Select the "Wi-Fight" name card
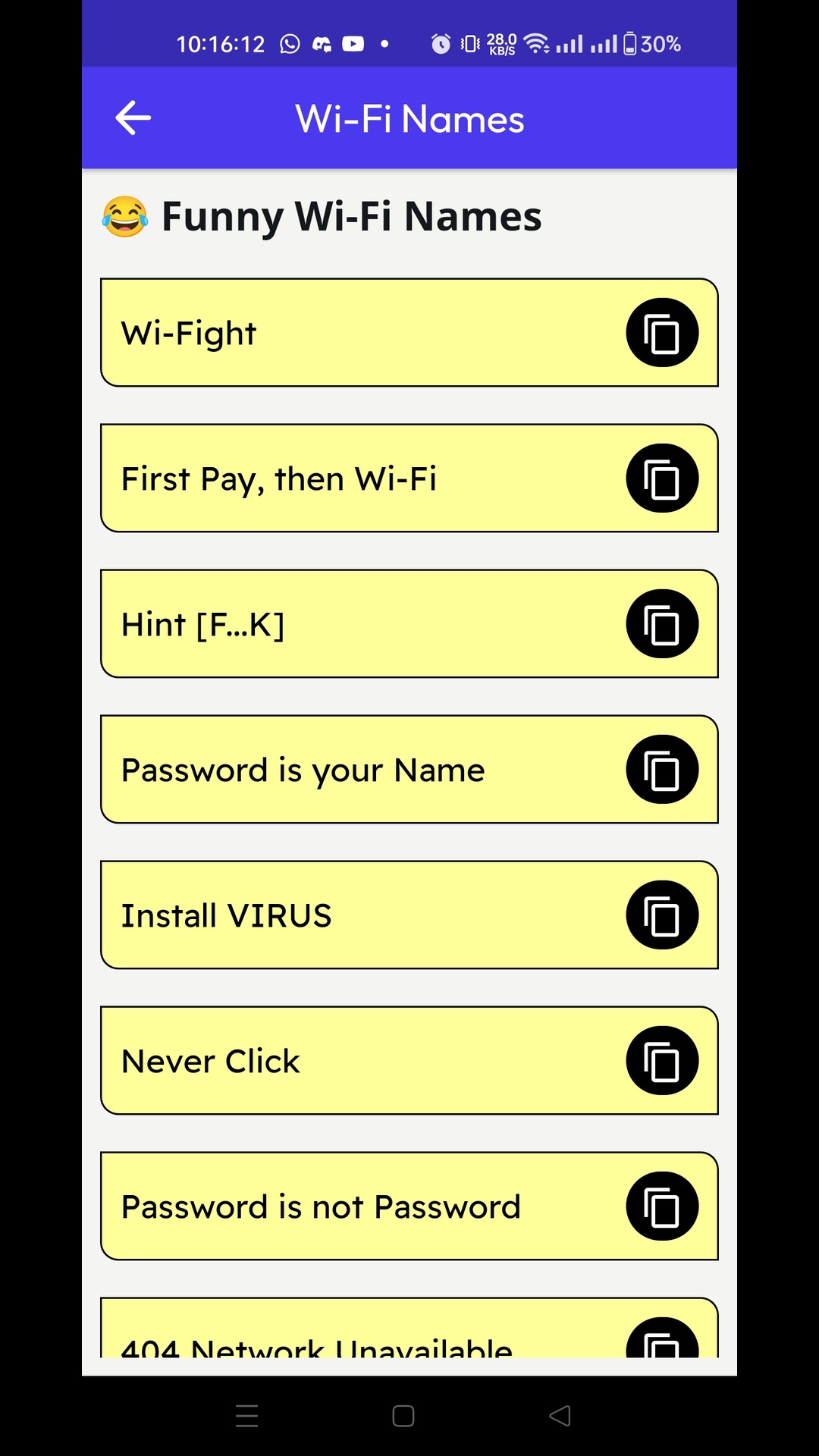This screenshot has height=1456, width=819. tap(341, 331)
